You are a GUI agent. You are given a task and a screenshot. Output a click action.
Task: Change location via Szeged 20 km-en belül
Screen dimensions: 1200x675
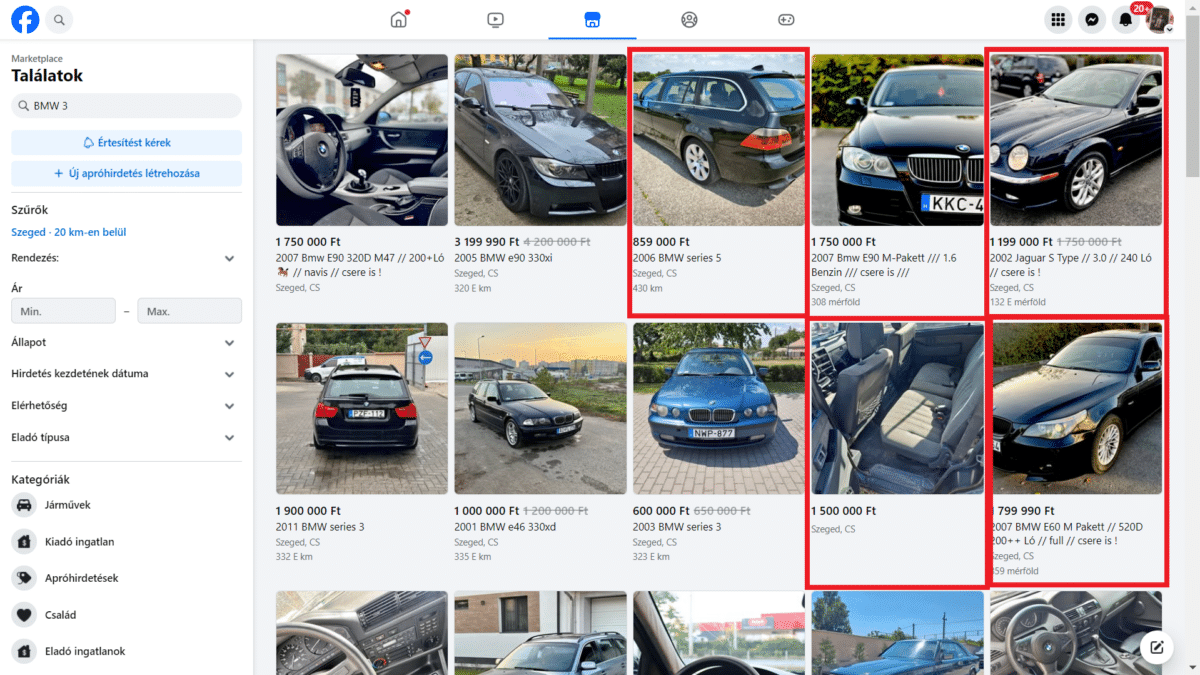click(x=68, y=232)
